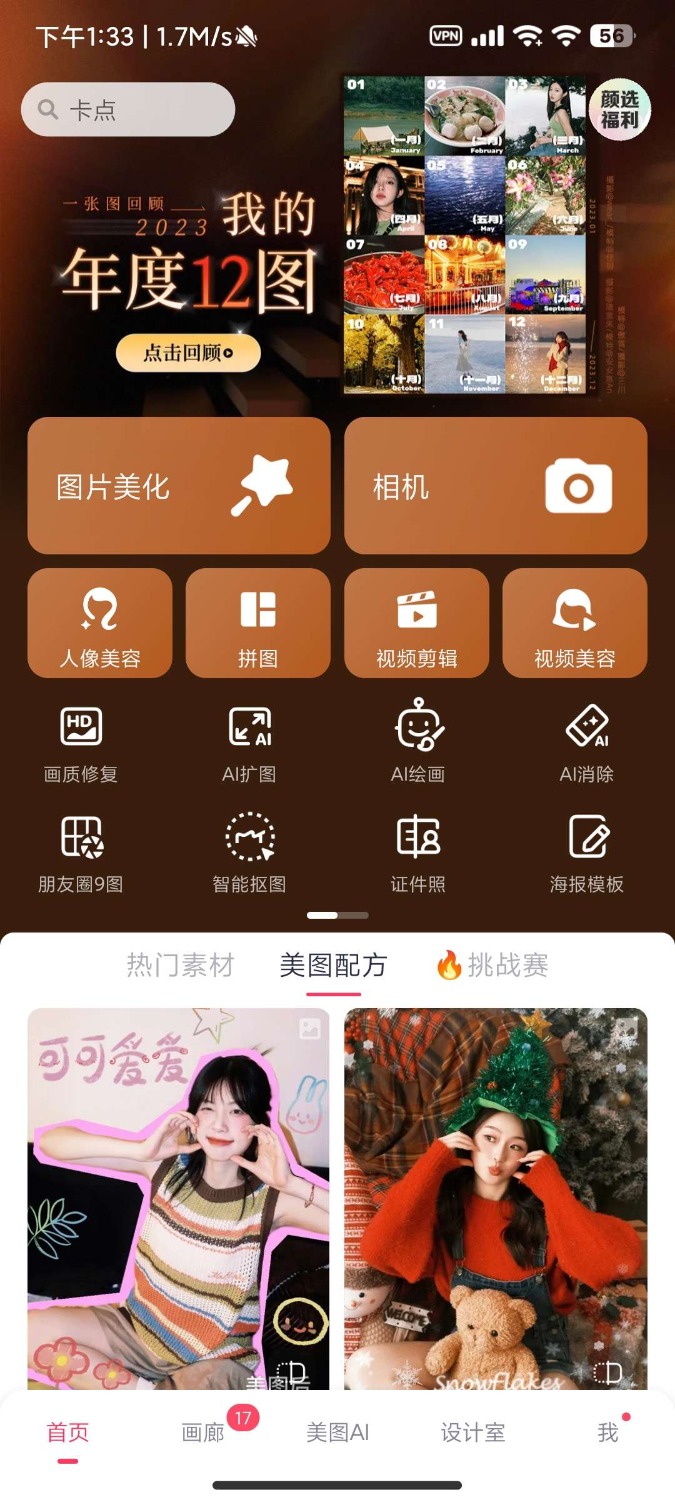
Task: Open the AI扩图 tool
Action: tap(249, 744)
